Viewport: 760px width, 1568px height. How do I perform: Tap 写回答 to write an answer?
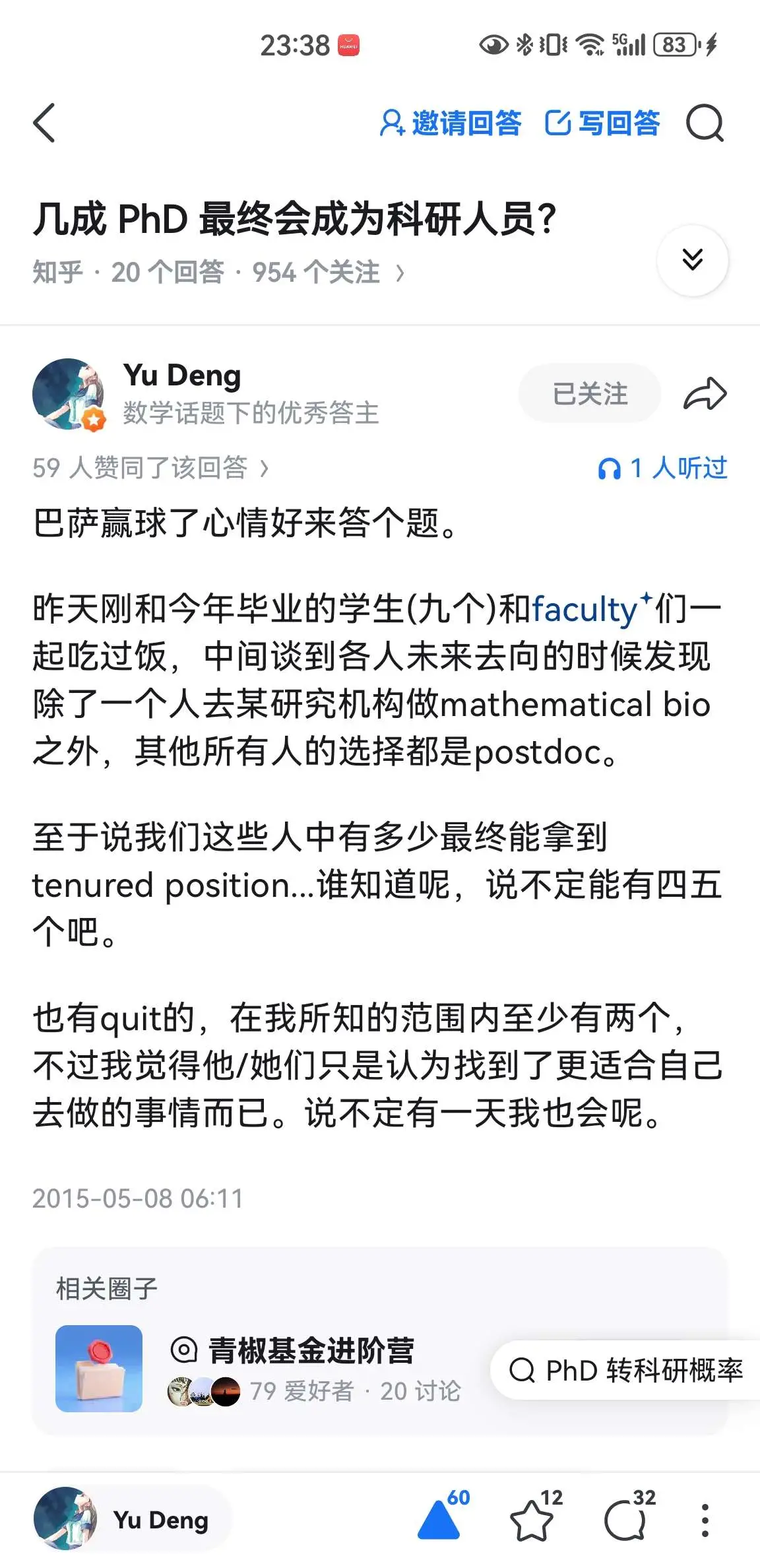coord(602,123)
